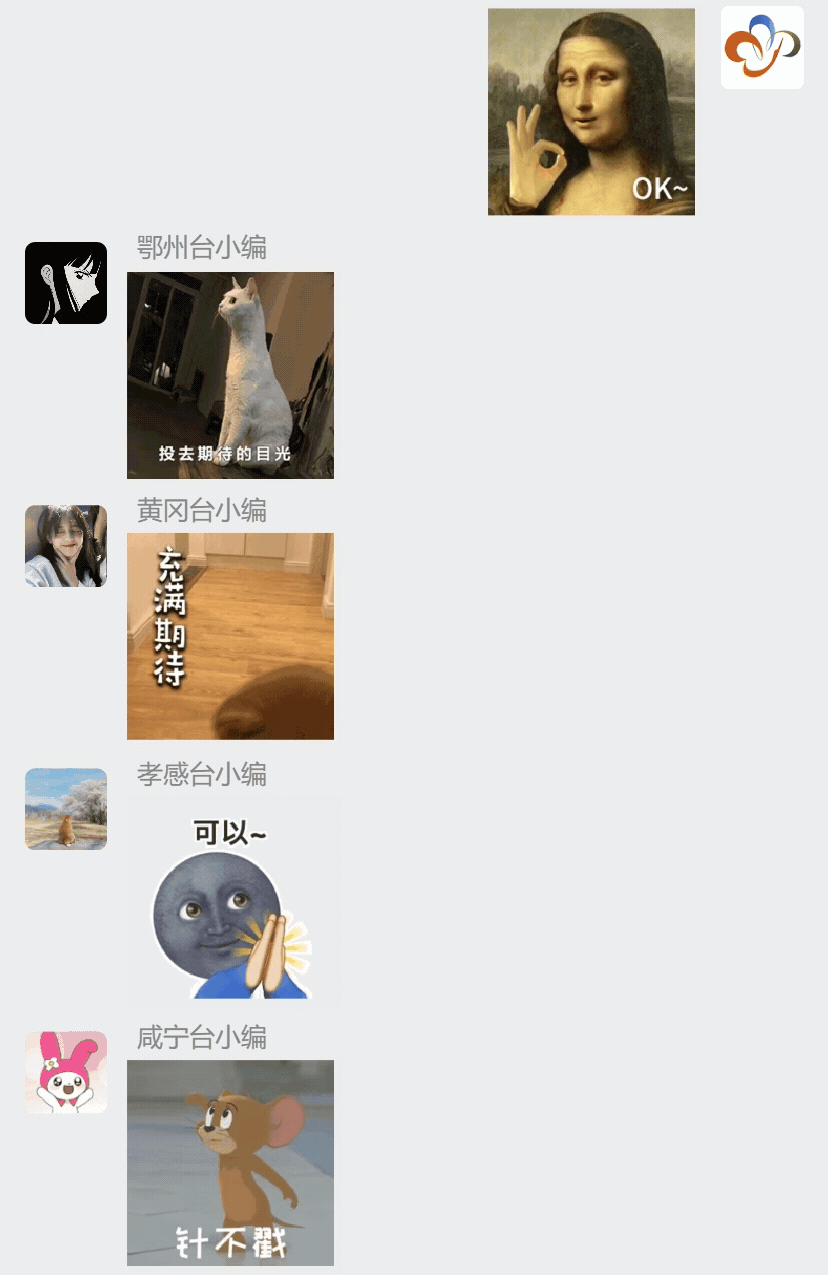Open the sender's logo avatar beside OK sticker
This screenshot has width=828, height=1275.
pos(762,48)
